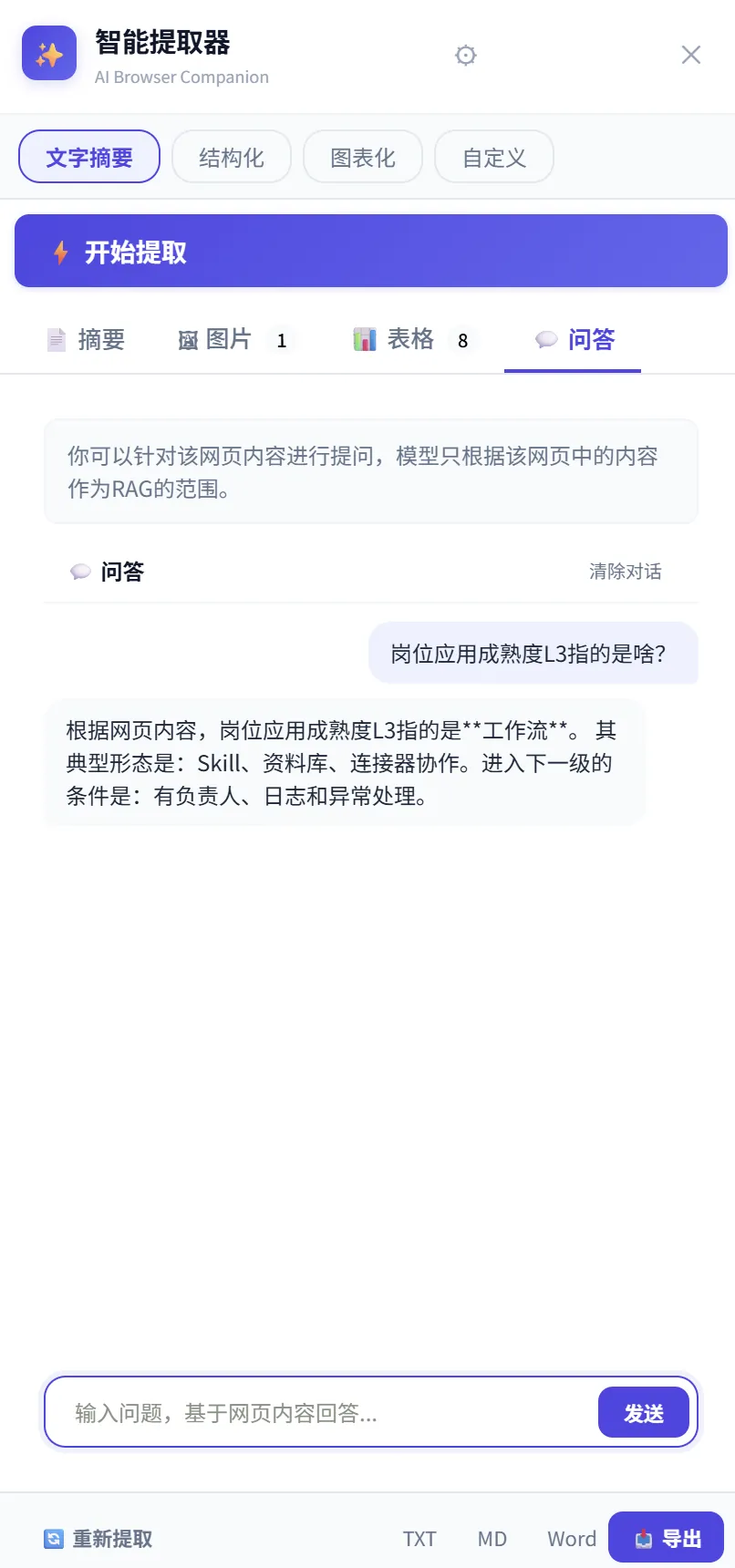Select the 文字摘要 mode
The height and width of the screenshot is (1568, 735).
tap(89, 157)
